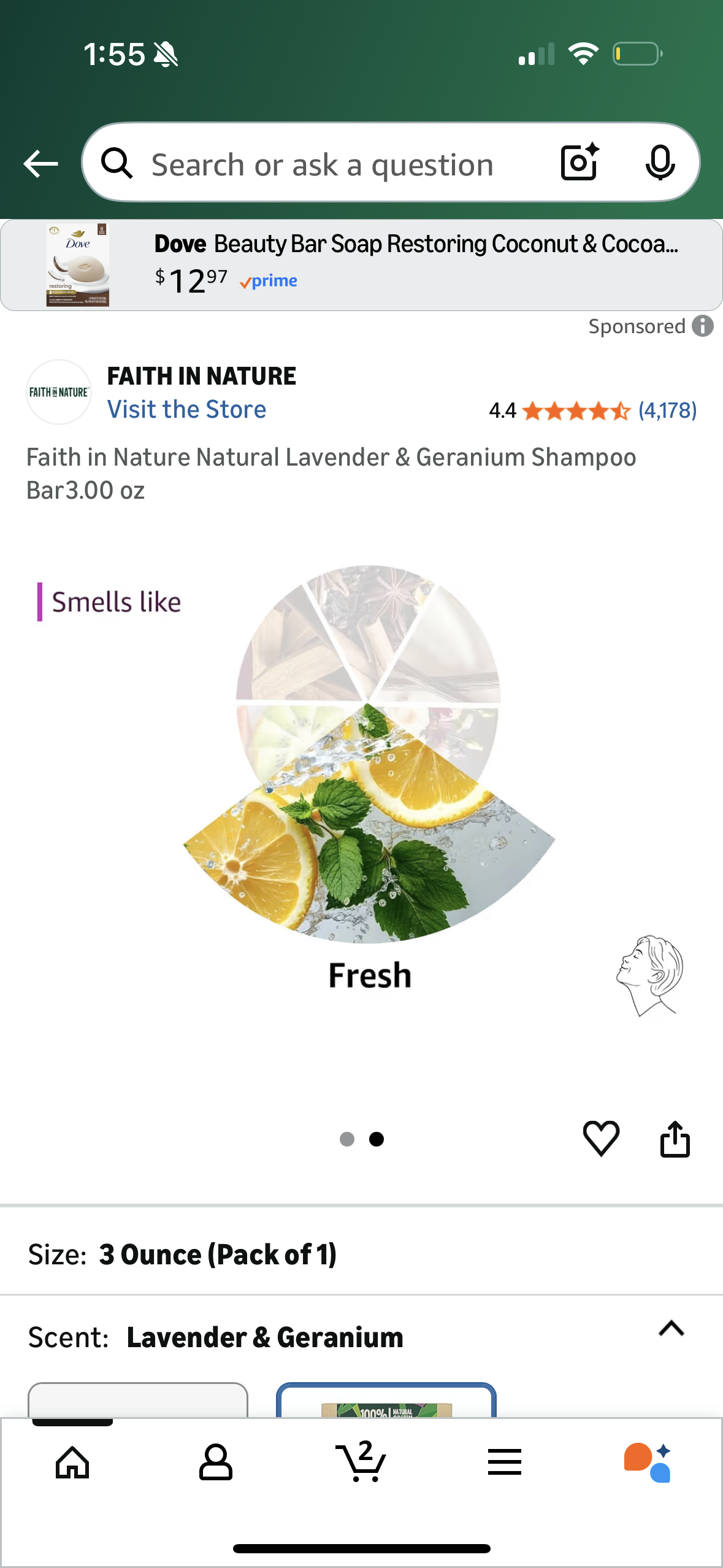Open the main menu
Image resolution: width=723 pixels, height=1568 pixels.
coord(504,1462)
